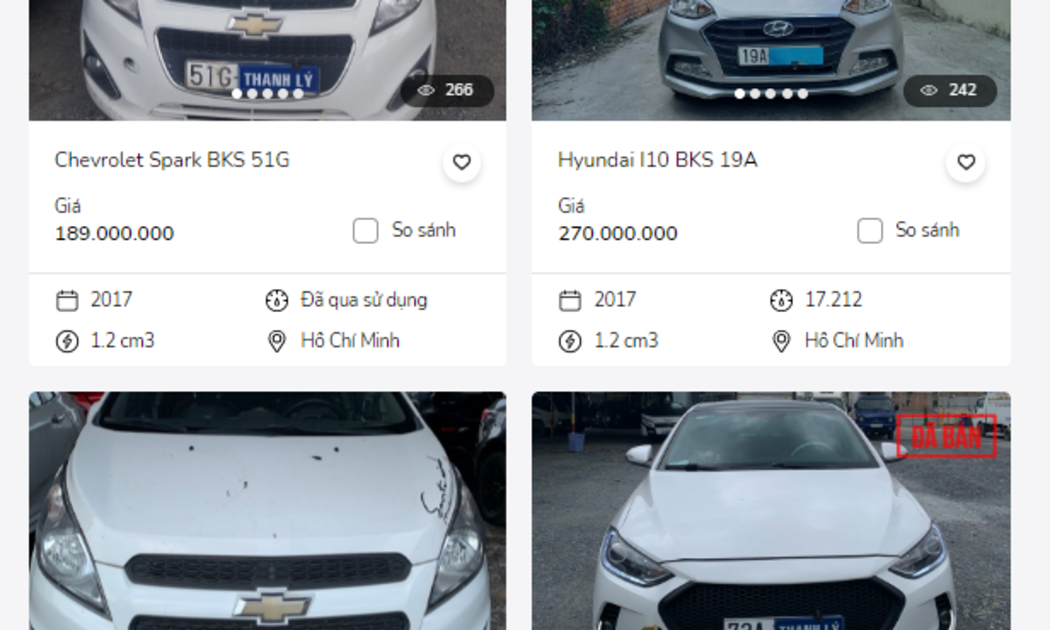Viewport: 1050px width, 630px height.
Task: Check So sánh for Chevrolet Spark BKS 51G
Action: (366, 231)
